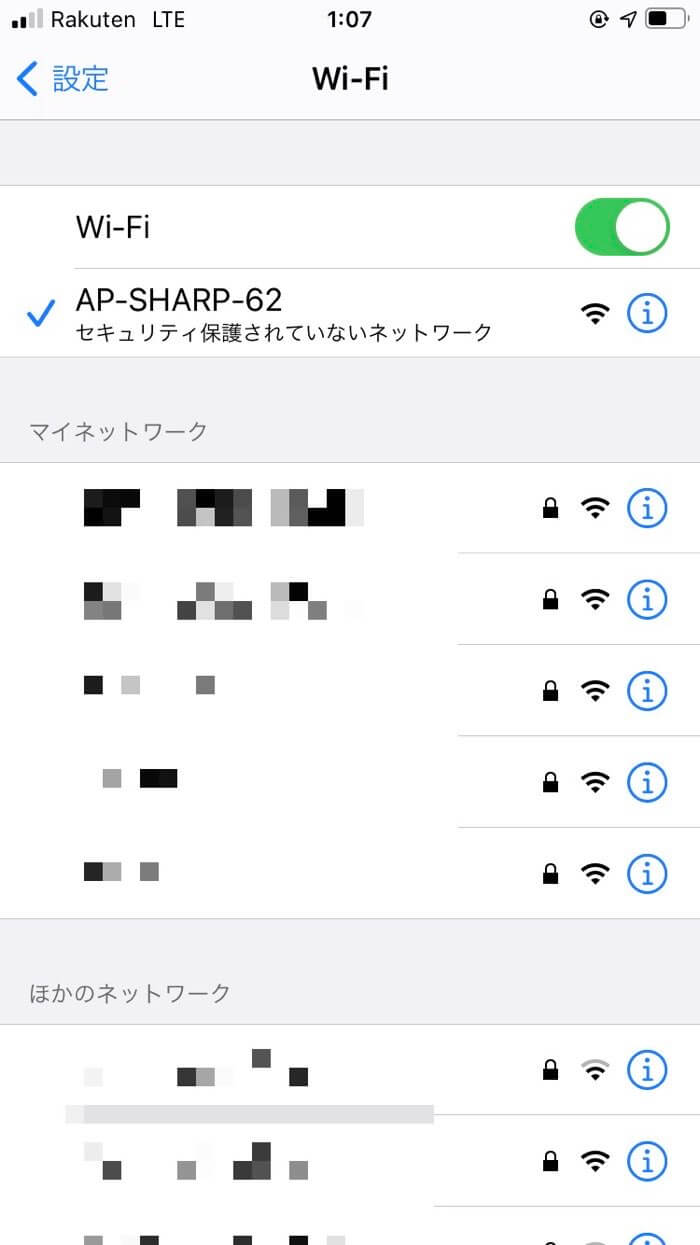This screenshot has width=700, height=1245.
Task: Open info for AP-SHARP-62 network
Action: tap(646, 313)
